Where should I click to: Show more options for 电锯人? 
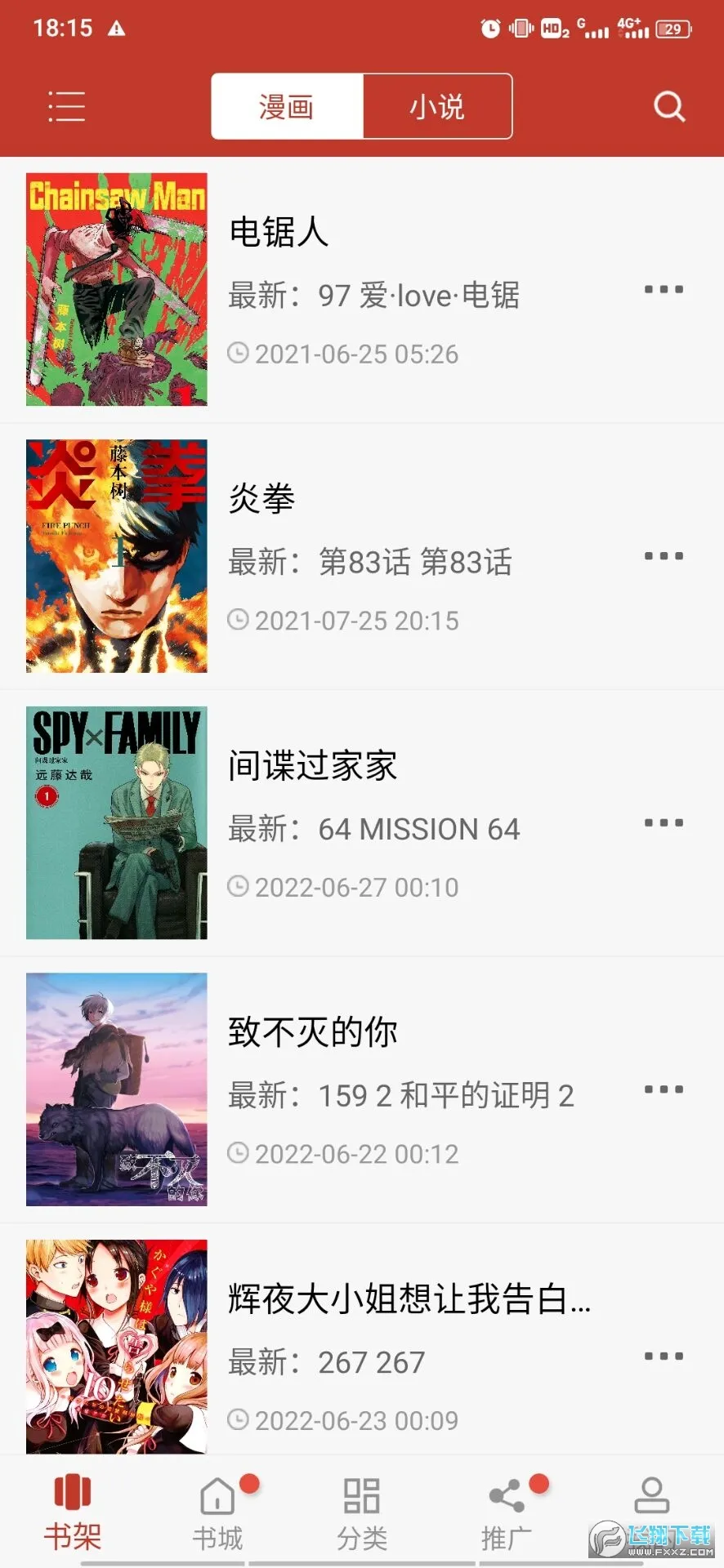663,290
